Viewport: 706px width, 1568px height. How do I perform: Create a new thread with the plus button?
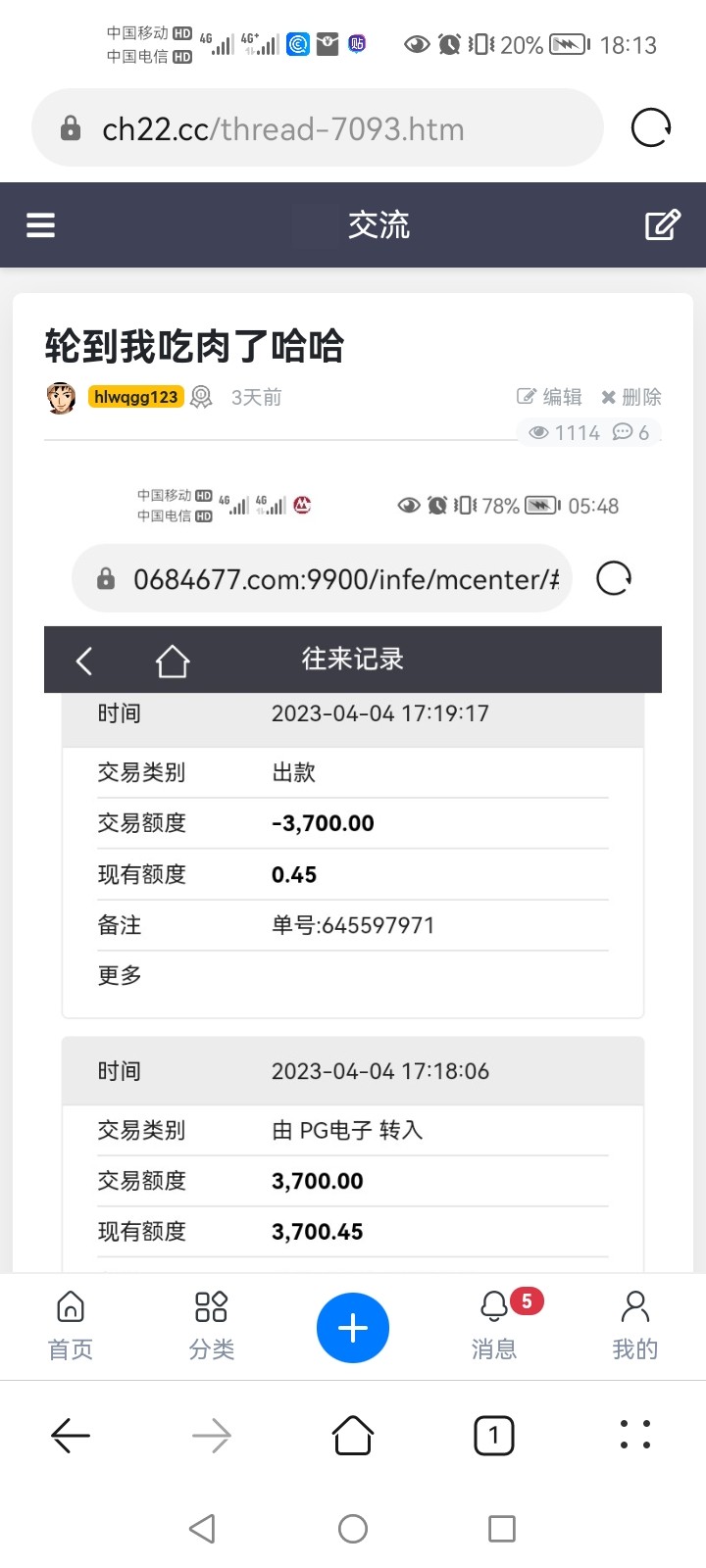(353, 1328)
